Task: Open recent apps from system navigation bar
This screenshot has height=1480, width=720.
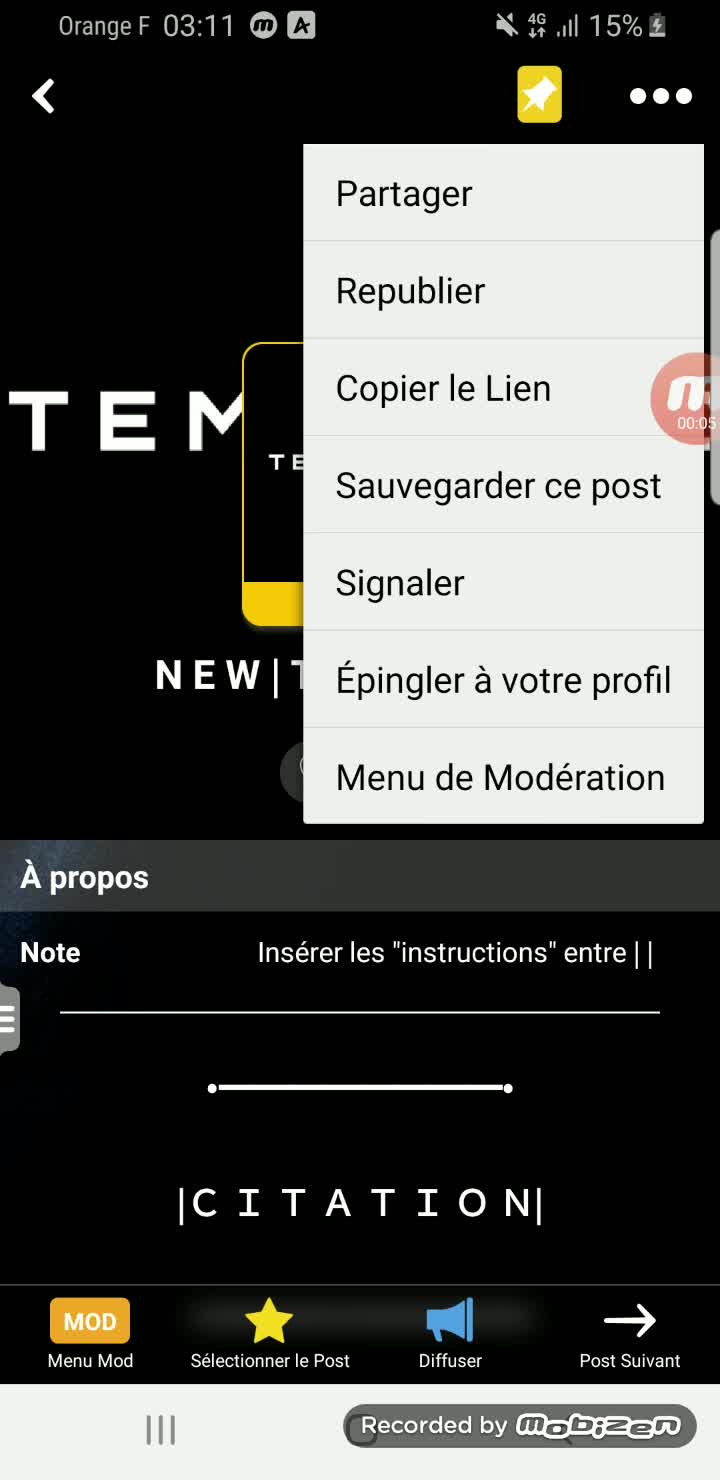Action: coord(160,1430)
